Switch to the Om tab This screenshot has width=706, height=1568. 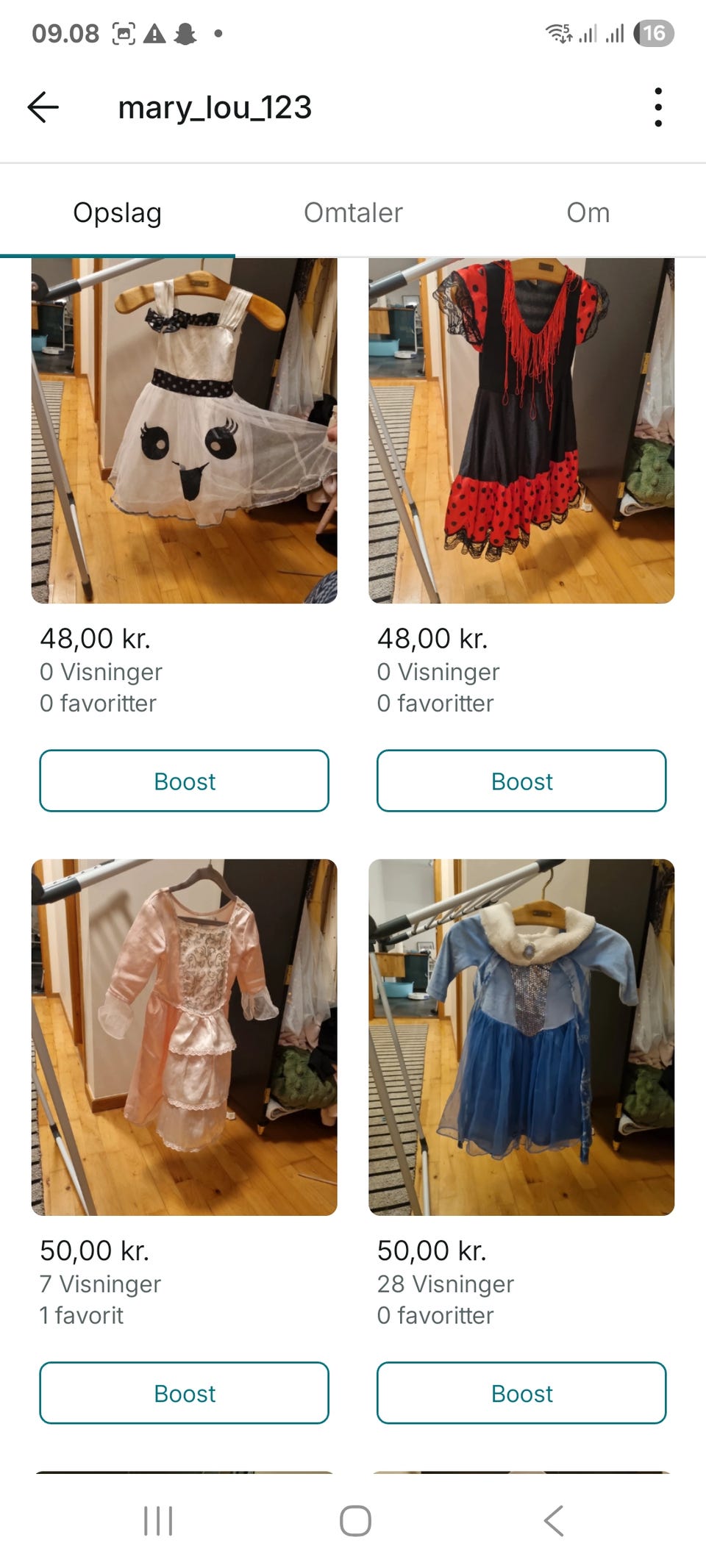588,212
